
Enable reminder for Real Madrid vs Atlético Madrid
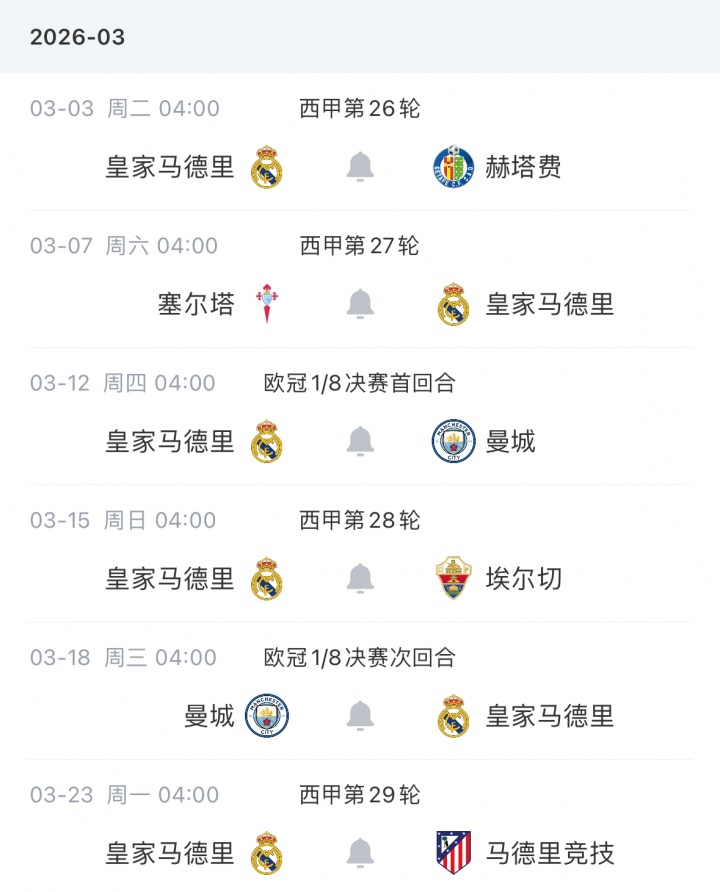click(x=360, y=853)
